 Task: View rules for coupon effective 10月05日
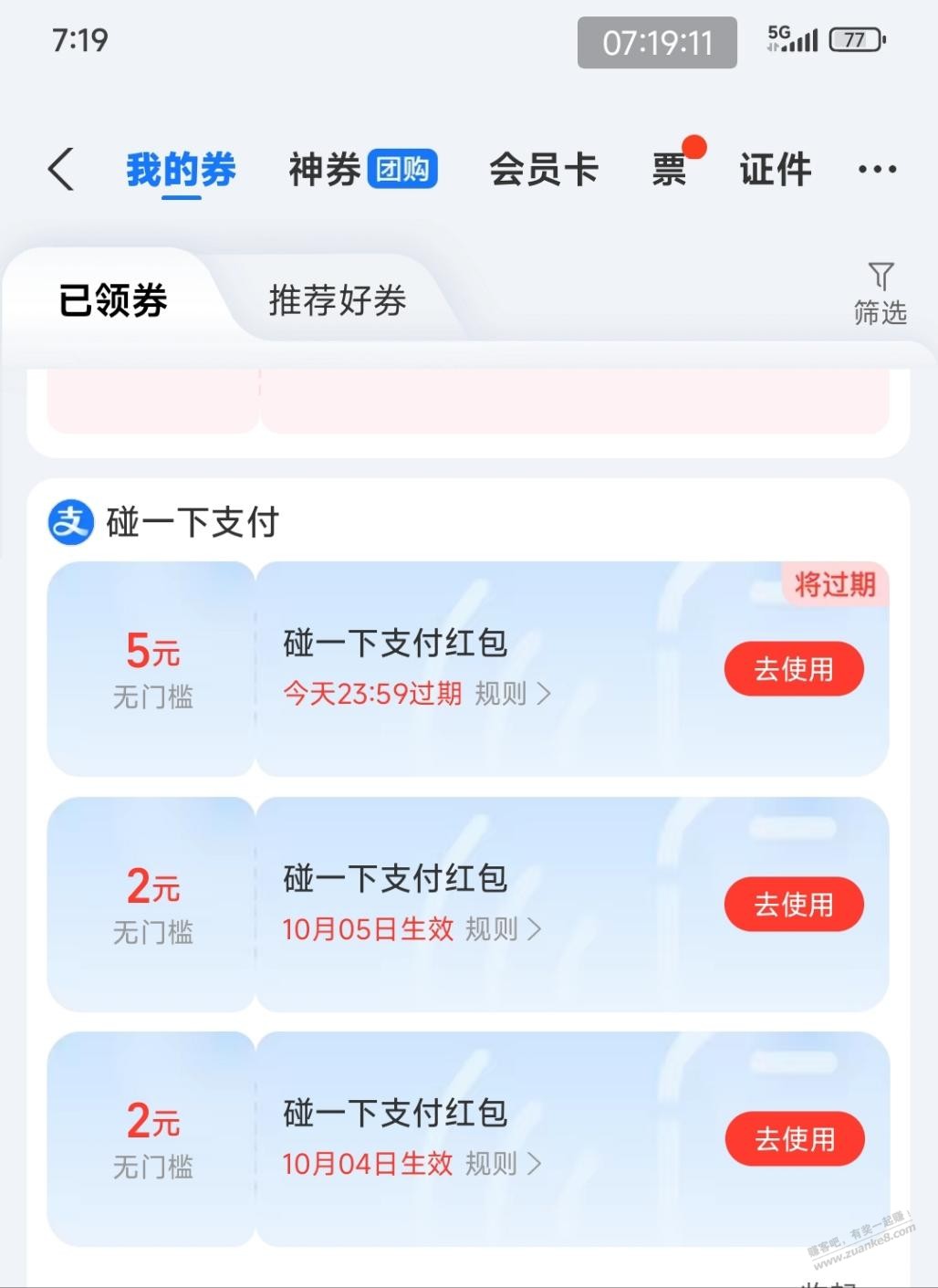coord(504,929)
